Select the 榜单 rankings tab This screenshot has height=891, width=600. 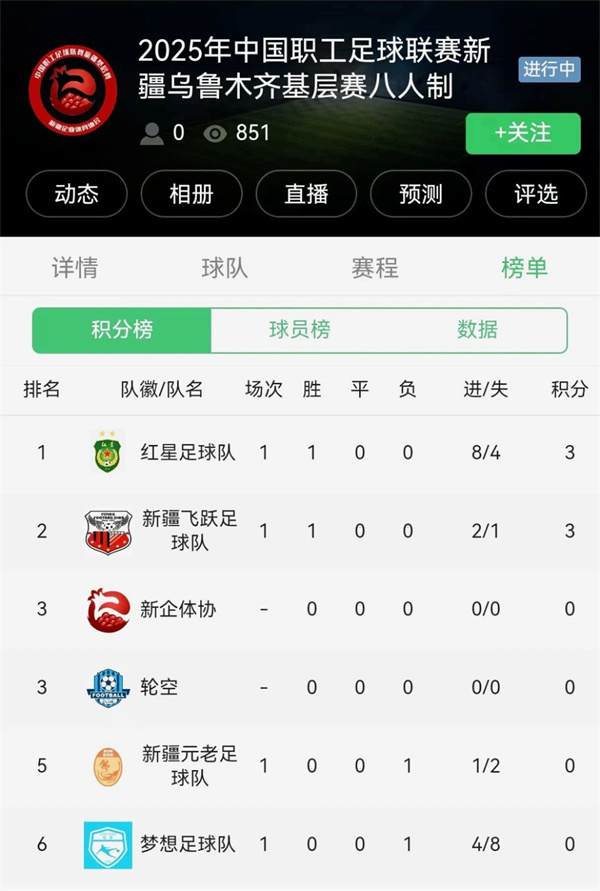(x=524, y=268)
